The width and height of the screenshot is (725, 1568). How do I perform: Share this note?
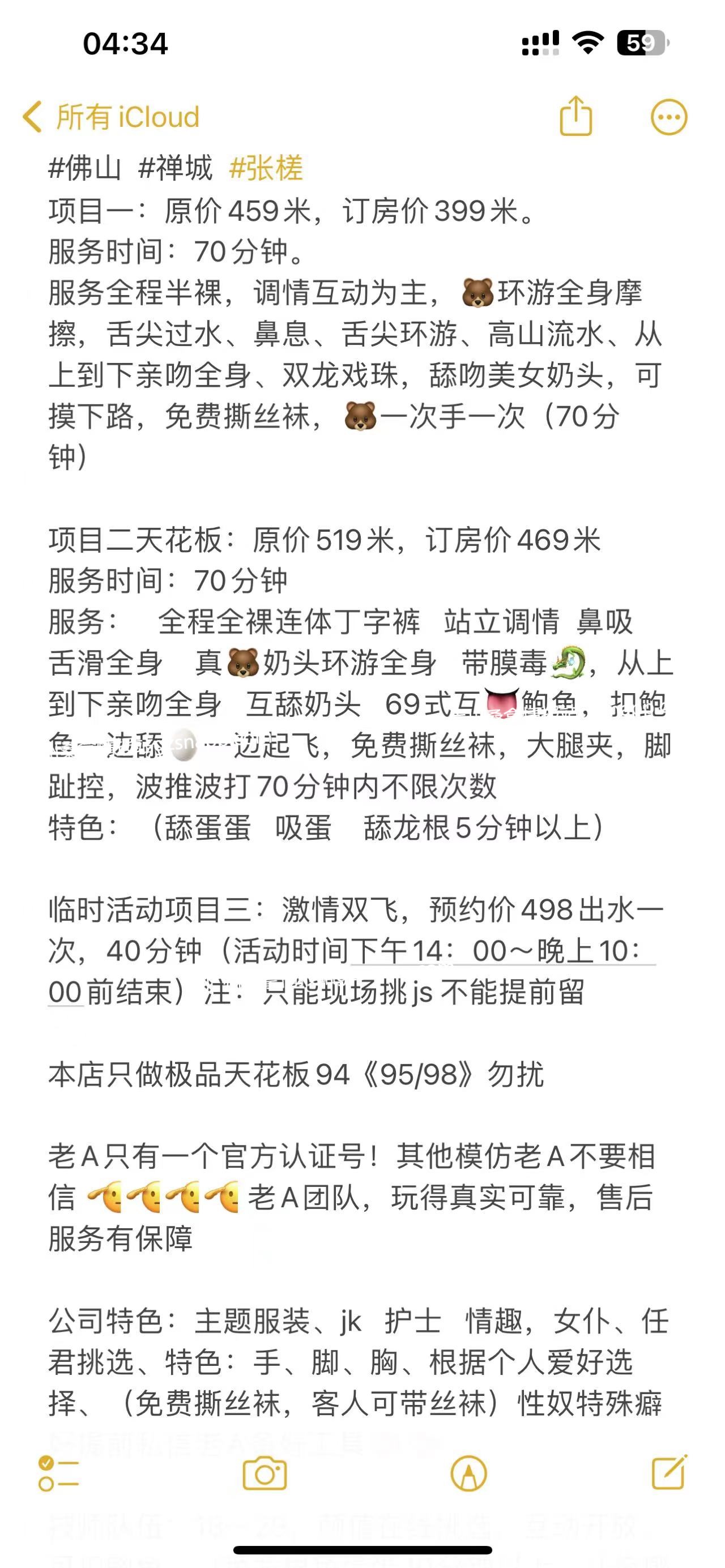click(575, 115)
